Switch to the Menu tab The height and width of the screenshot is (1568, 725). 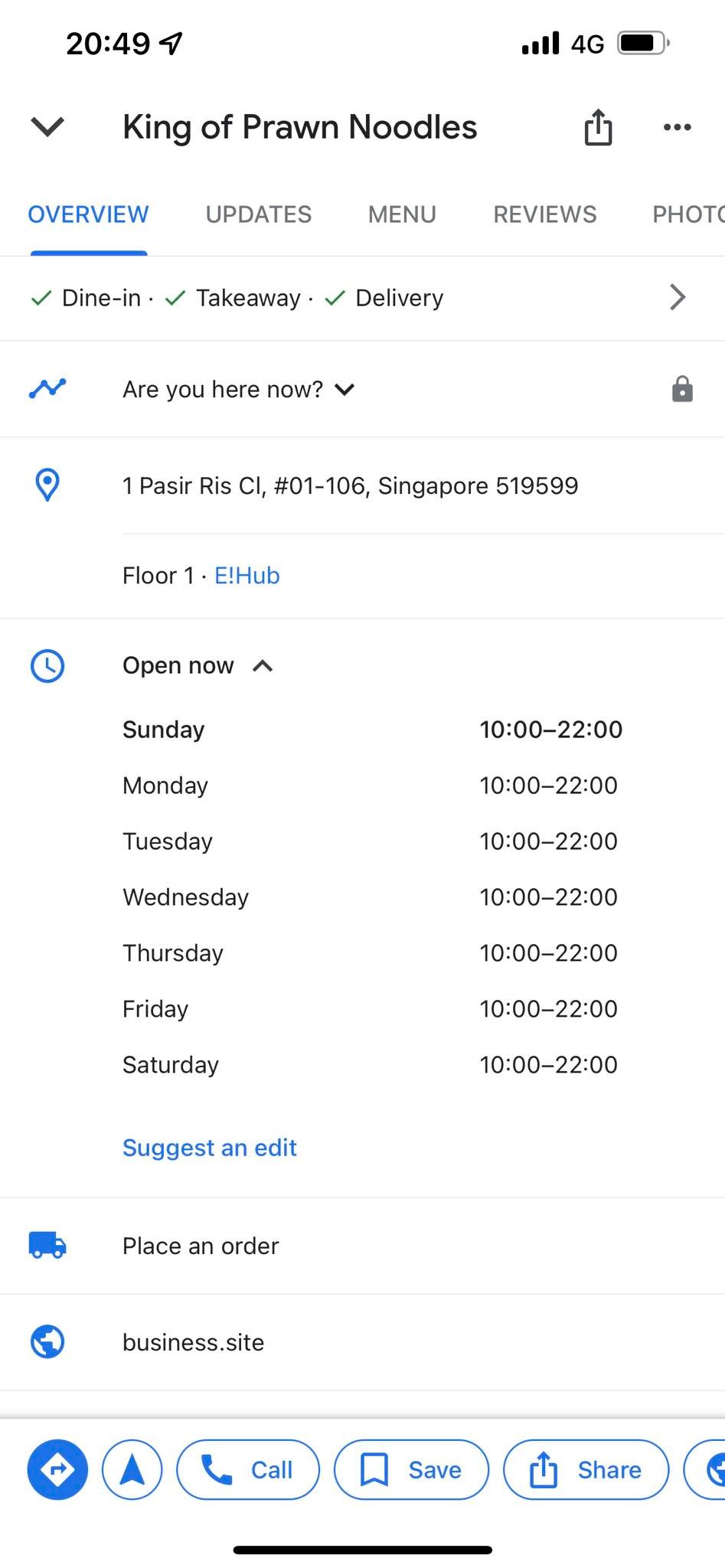click(402, 214)
